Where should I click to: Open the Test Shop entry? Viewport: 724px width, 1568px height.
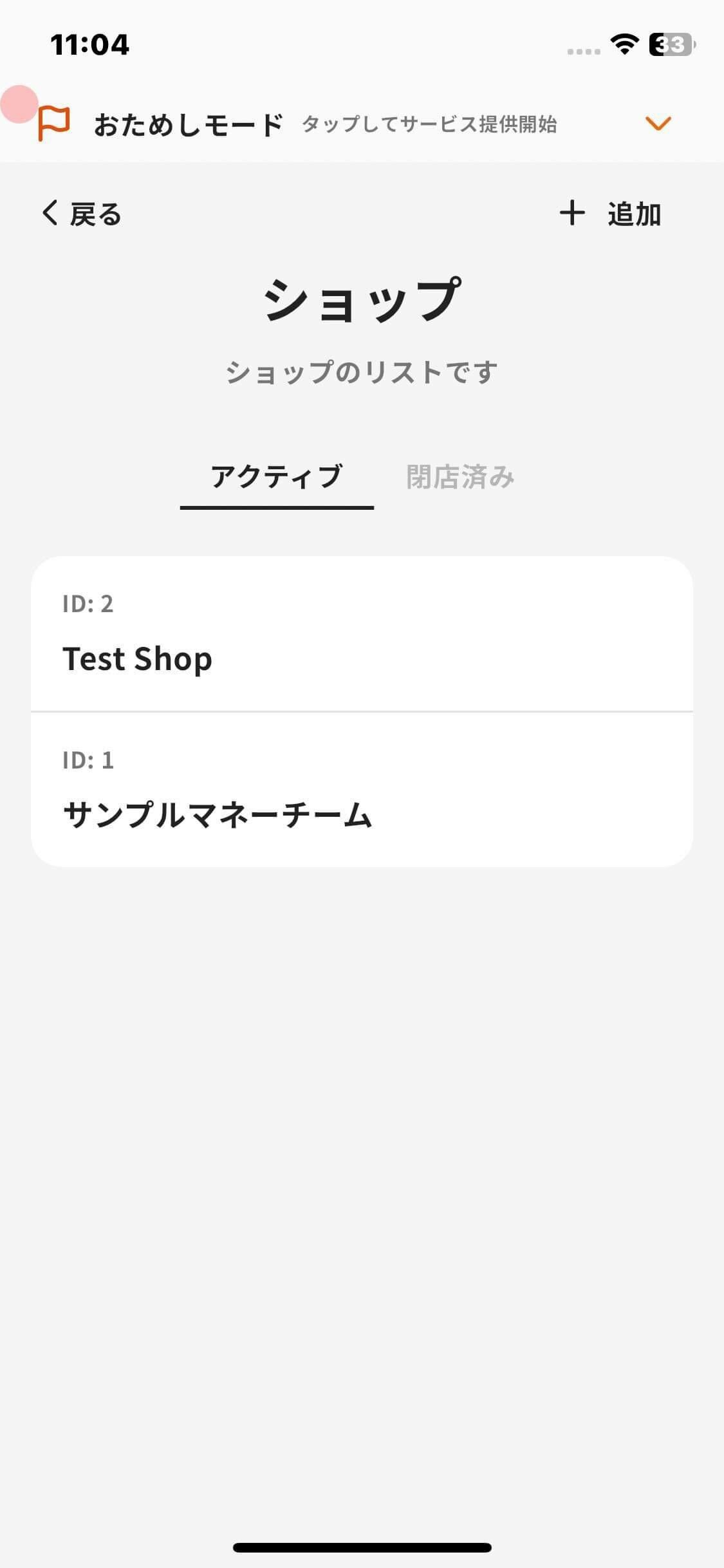tap(362, 635)
